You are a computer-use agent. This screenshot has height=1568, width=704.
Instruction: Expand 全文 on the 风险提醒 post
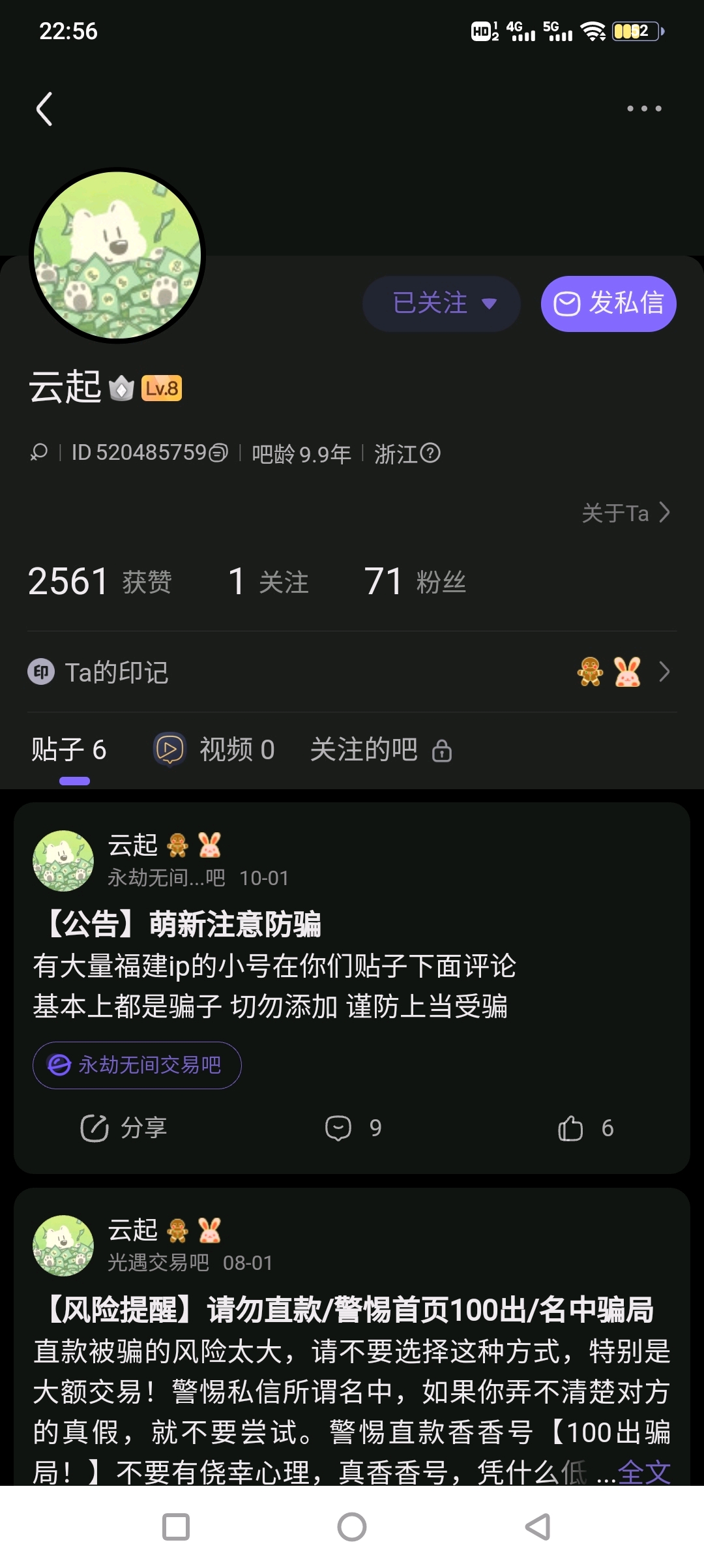pyautogui.click(x=644, y=1471)
